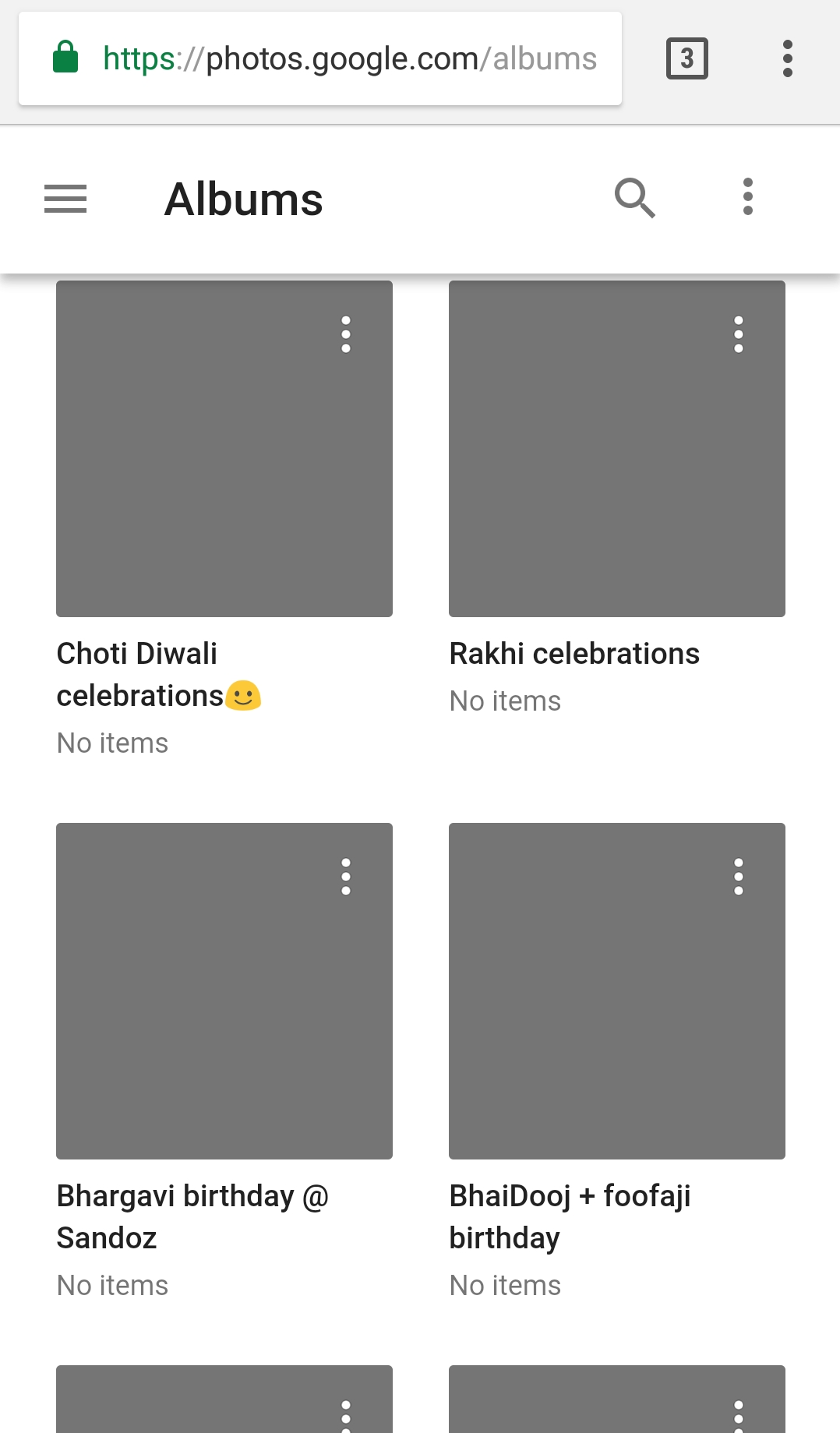The image size is (840, 1433).
Task: Open the hamburger navigation menu
Action: (x=65, y=199)
